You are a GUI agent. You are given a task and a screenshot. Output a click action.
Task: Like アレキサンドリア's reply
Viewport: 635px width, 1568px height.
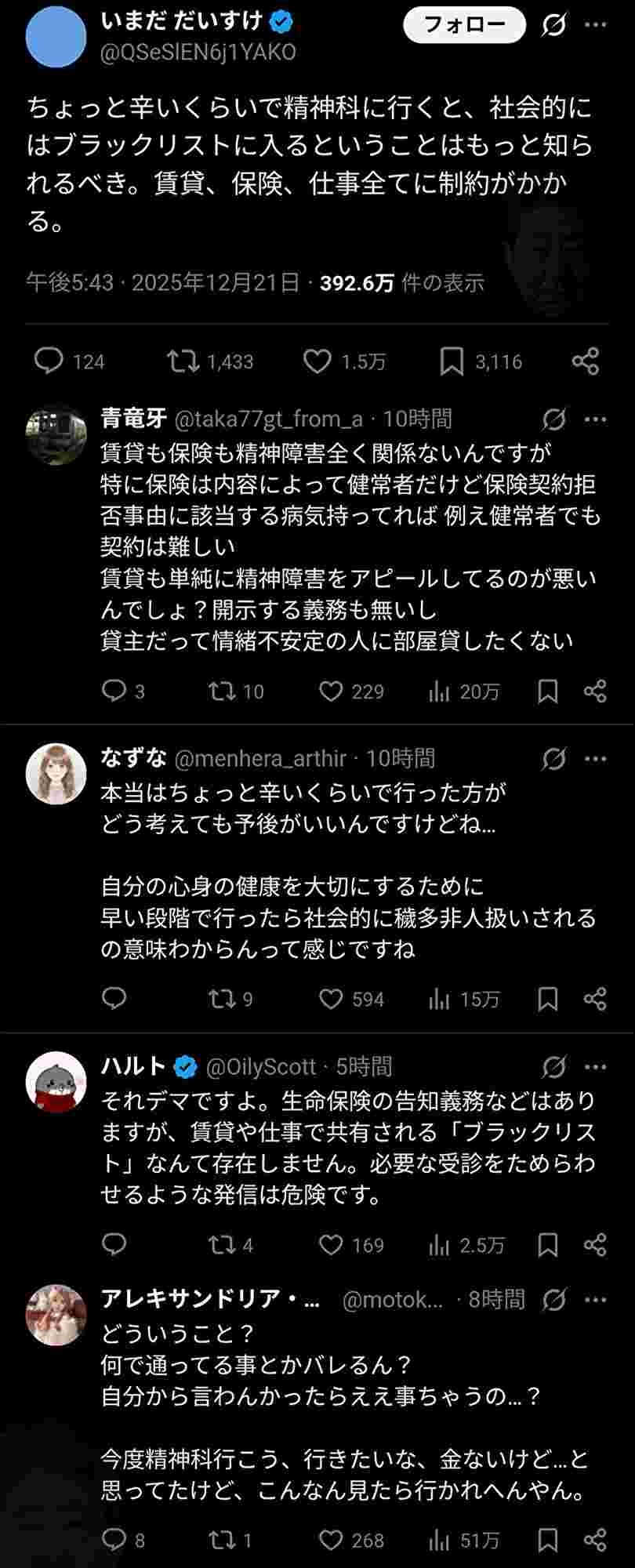pyautogui.click(x=332, y=1540)
